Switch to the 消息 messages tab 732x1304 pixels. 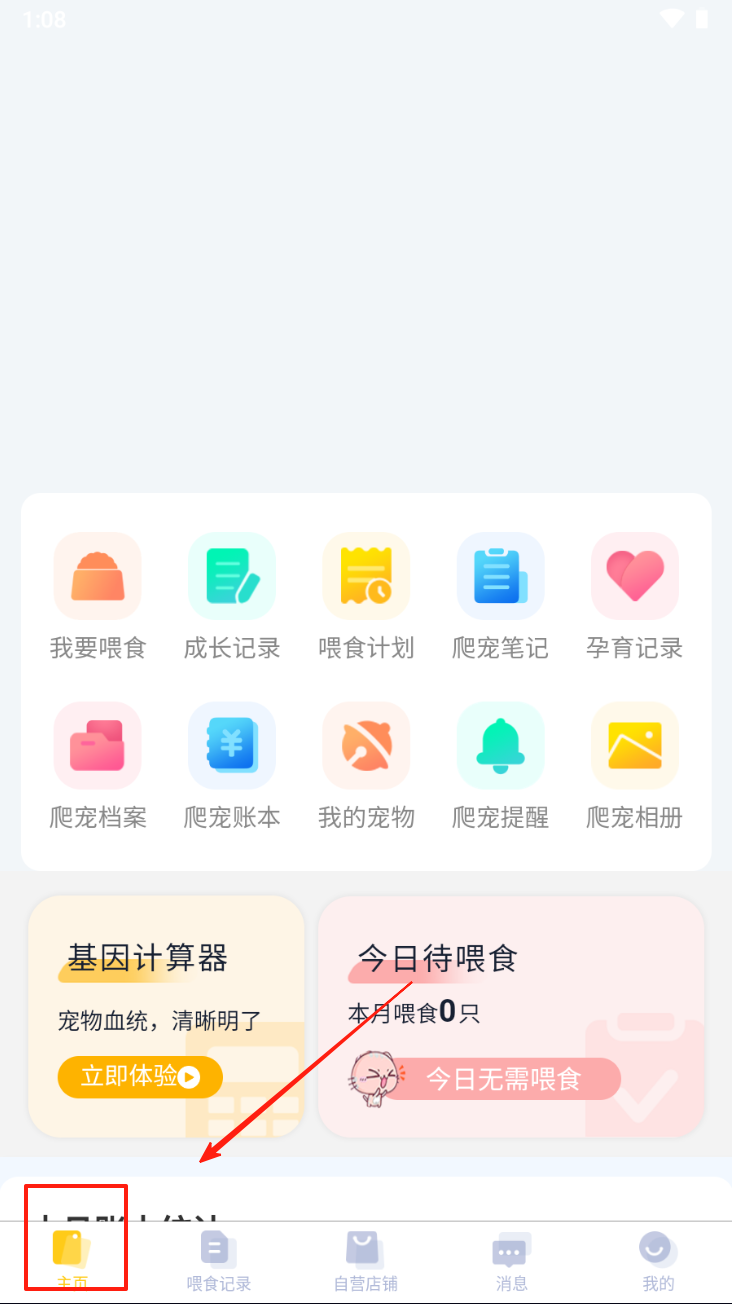(511, 1258)
